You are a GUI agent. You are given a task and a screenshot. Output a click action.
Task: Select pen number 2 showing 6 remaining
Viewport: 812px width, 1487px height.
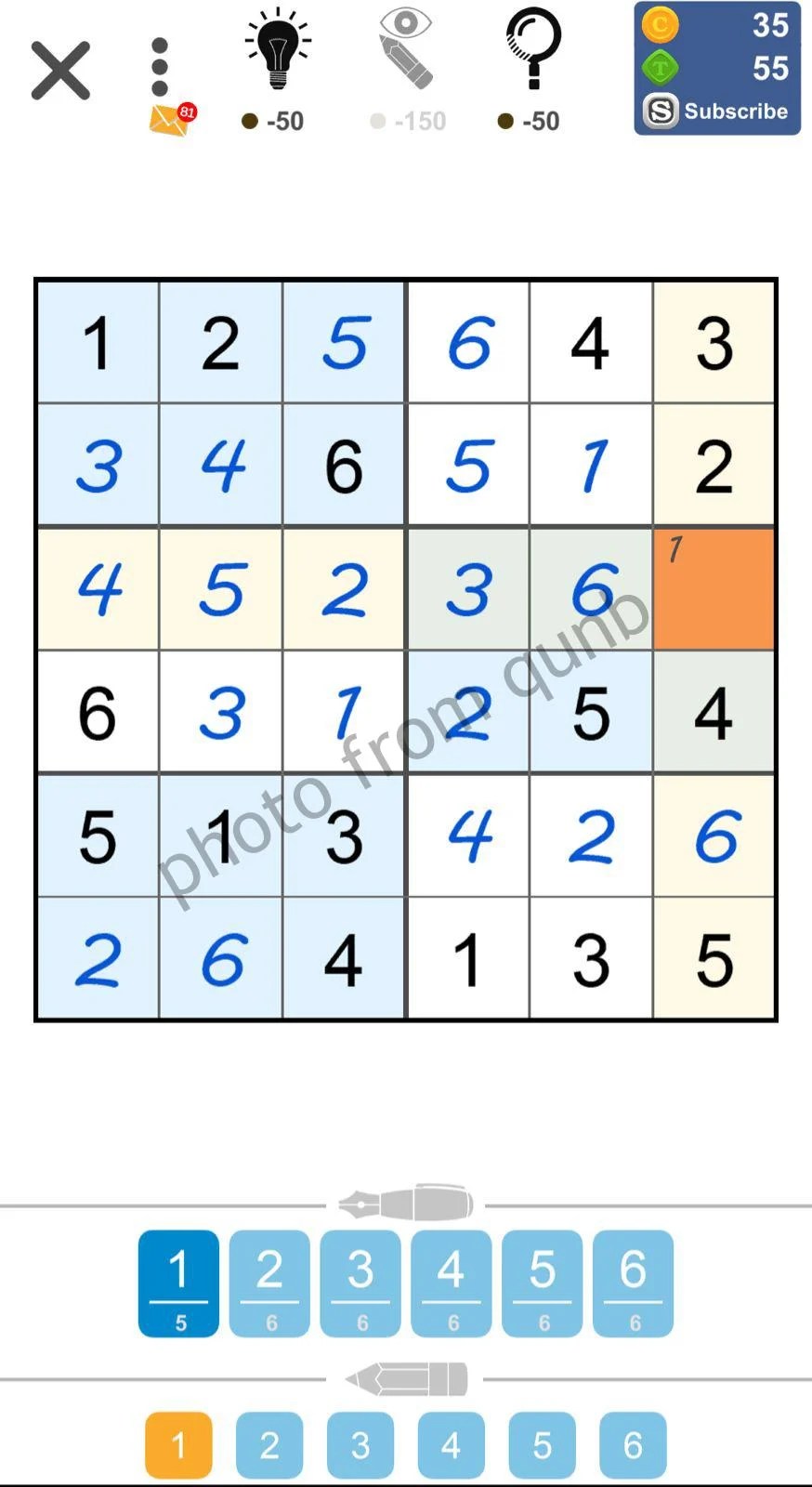tap(269, 1283)
